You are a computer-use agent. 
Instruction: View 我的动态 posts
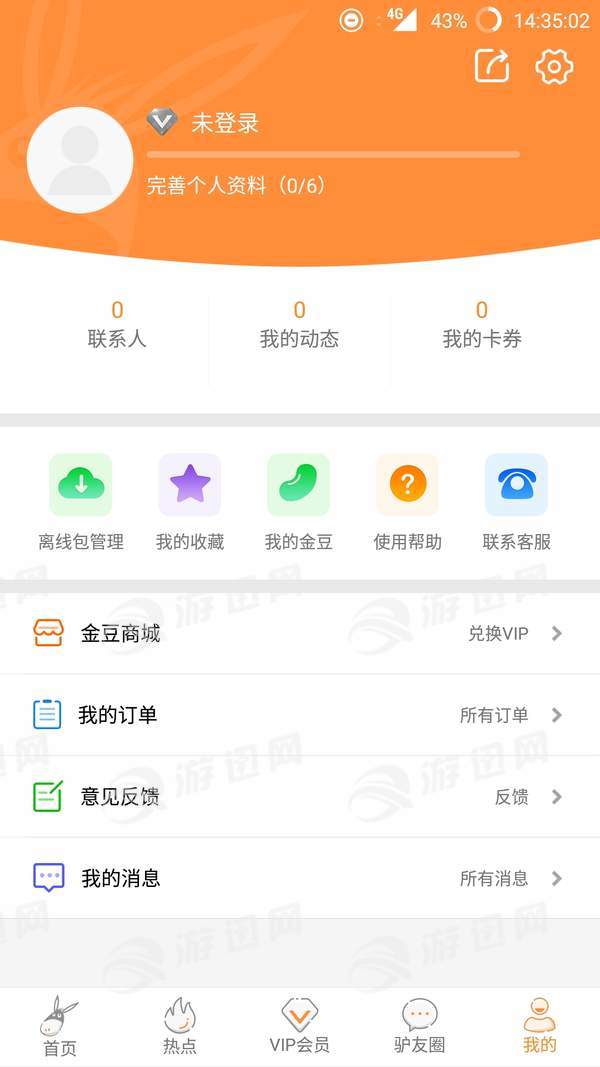coord(299,325)
